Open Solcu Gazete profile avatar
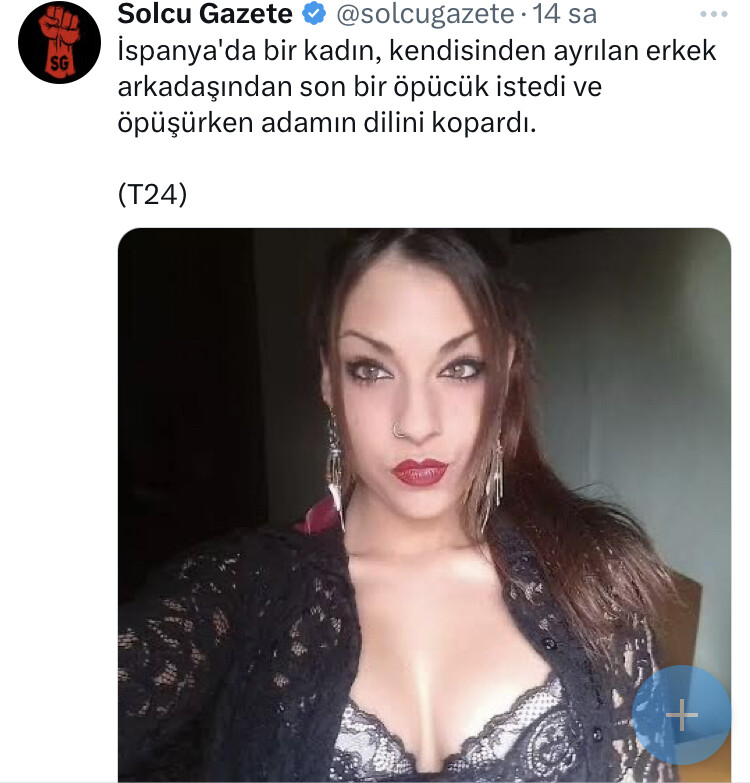The image size is (750, 783). point(58,43)
